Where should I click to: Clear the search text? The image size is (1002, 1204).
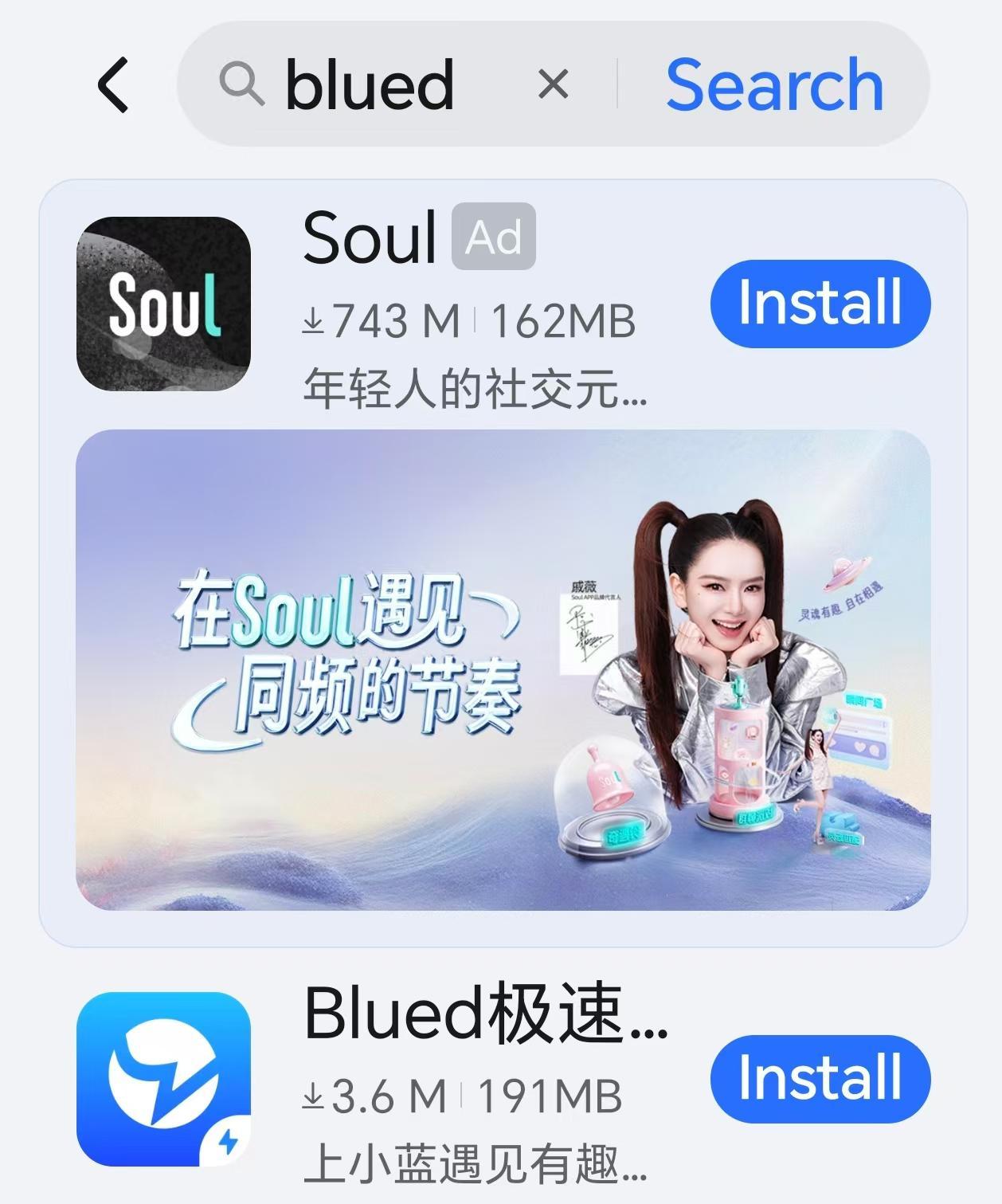(x=553, y=84)
